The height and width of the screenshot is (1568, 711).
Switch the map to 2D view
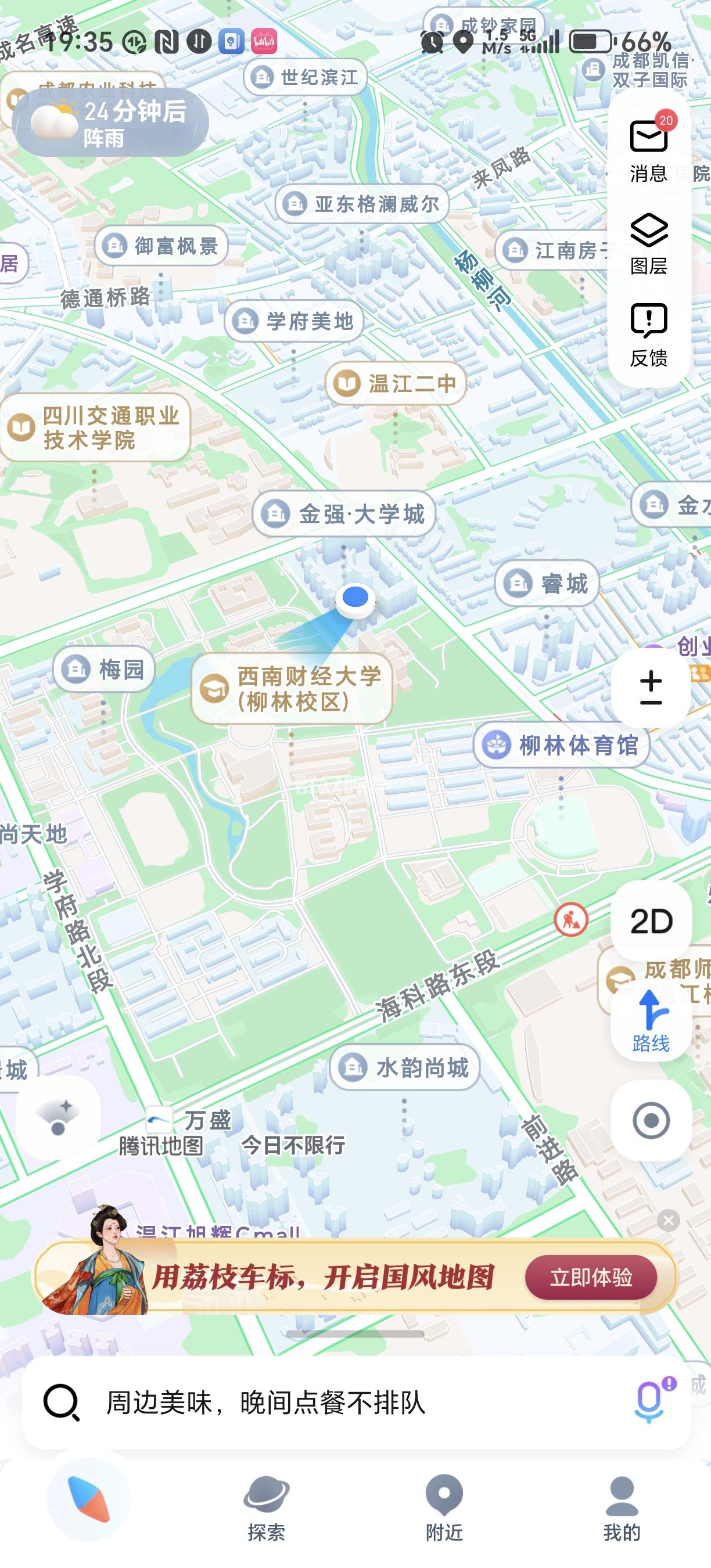coord(651,921)
